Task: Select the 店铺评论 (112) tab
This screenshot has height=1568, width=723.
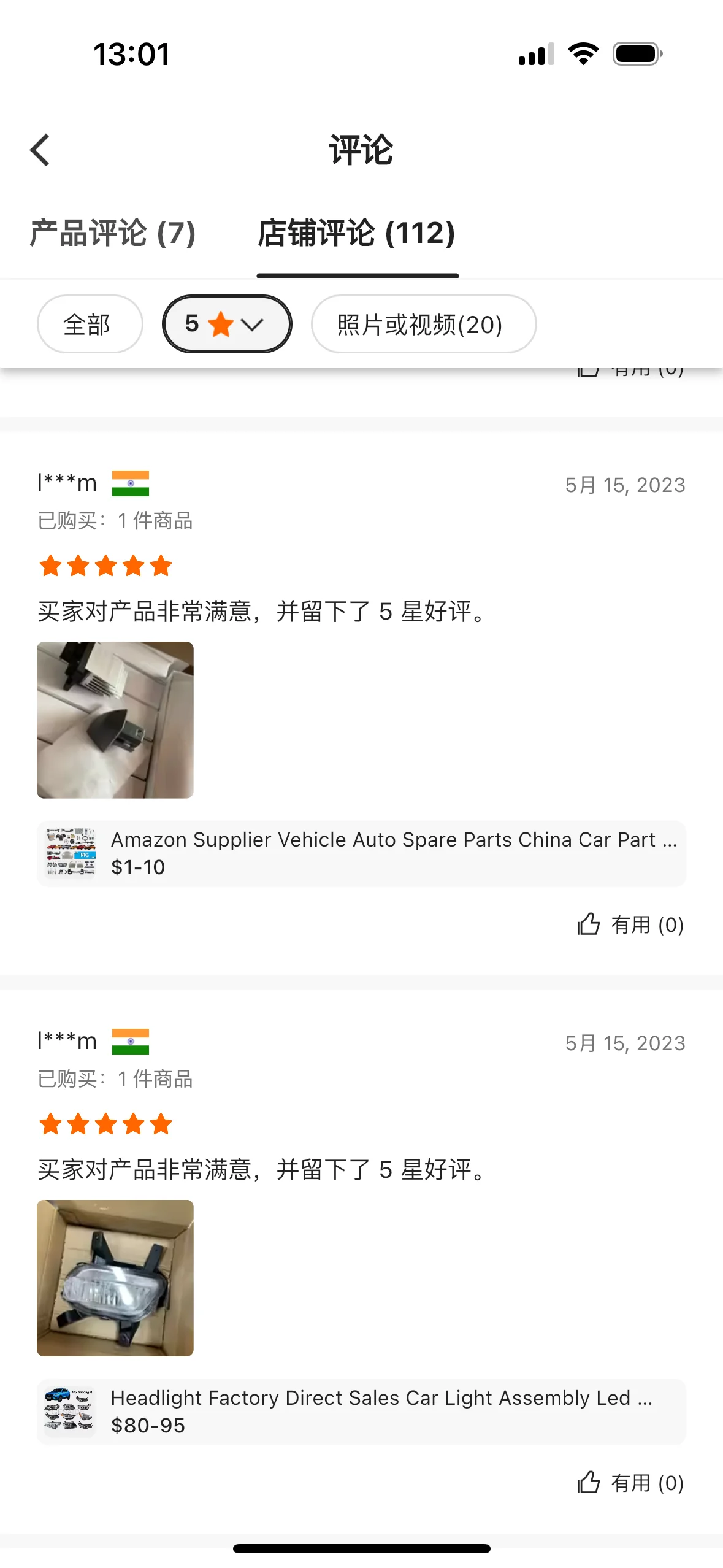Action: click(x=357, y=233)
